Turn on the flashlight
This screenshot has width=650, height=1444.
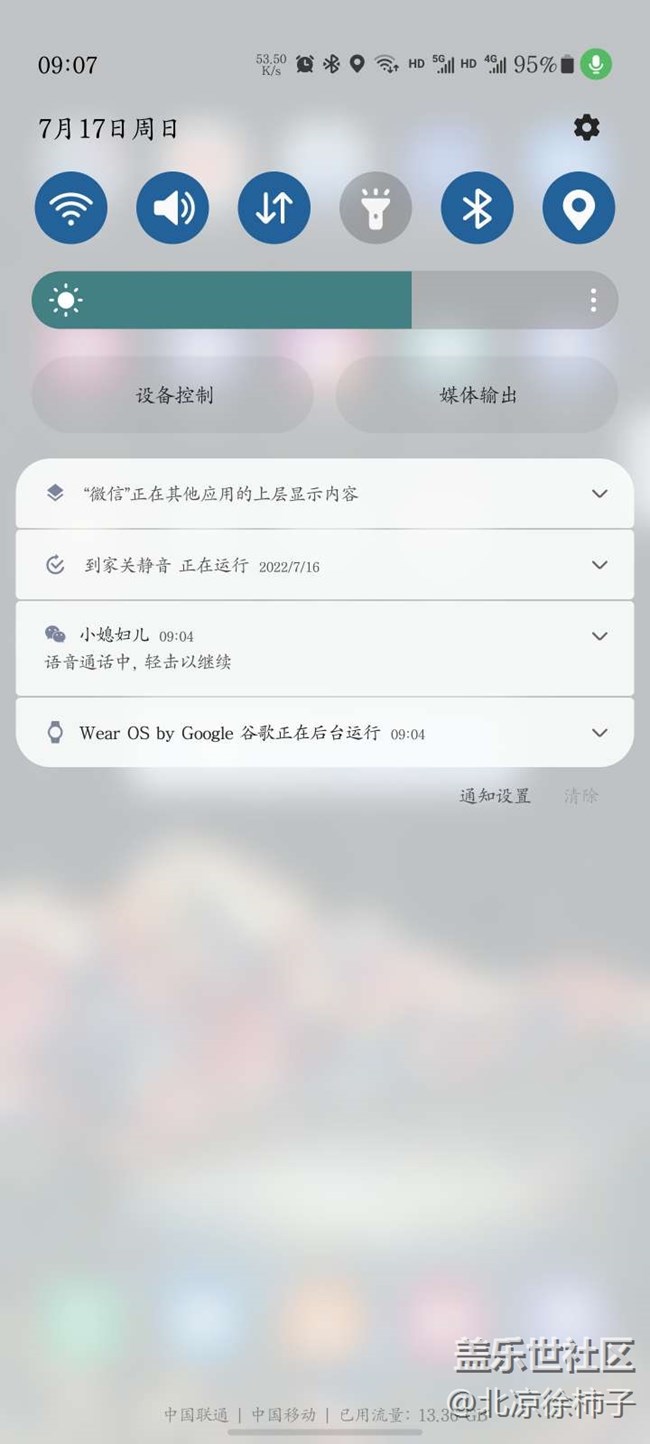point(376,208)
